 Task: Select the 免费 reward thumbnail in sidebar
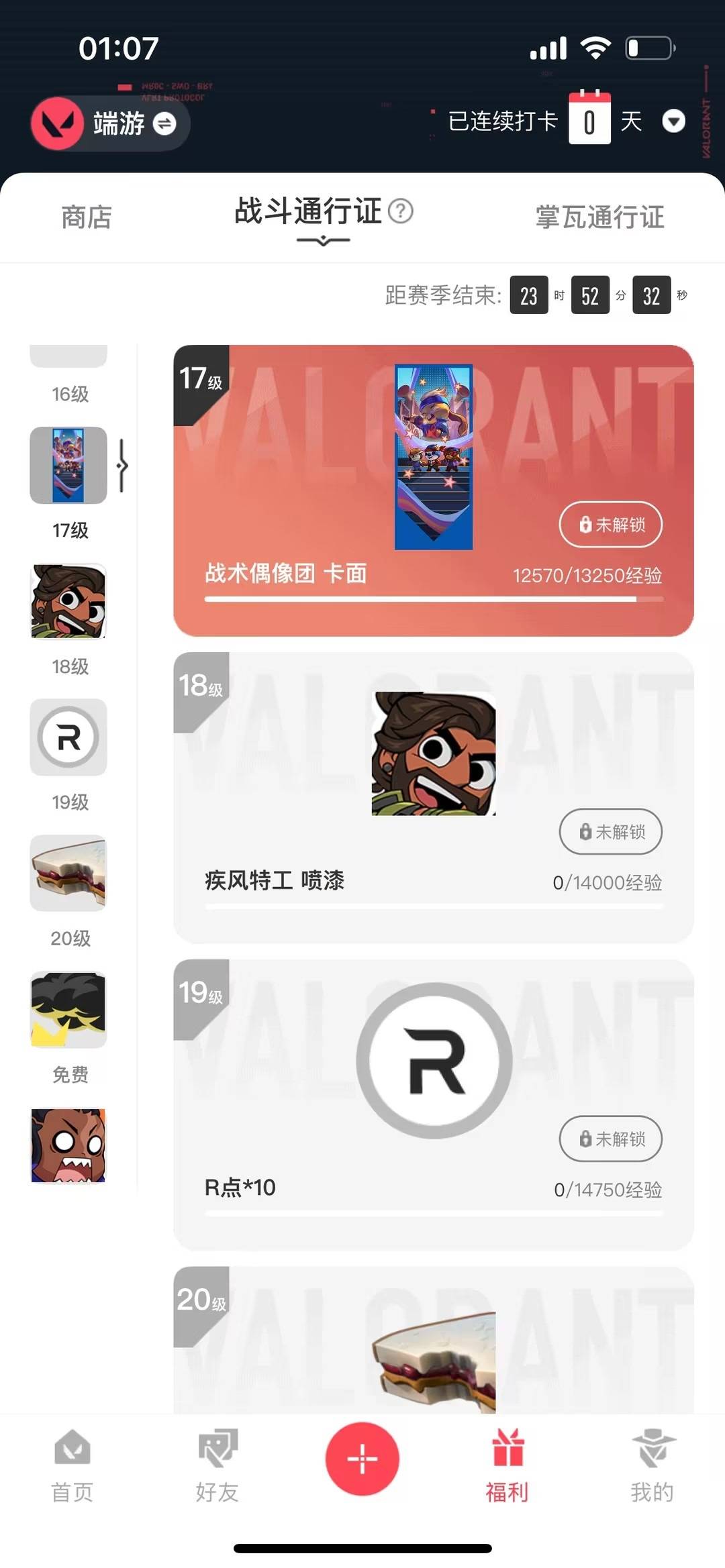67,1009
